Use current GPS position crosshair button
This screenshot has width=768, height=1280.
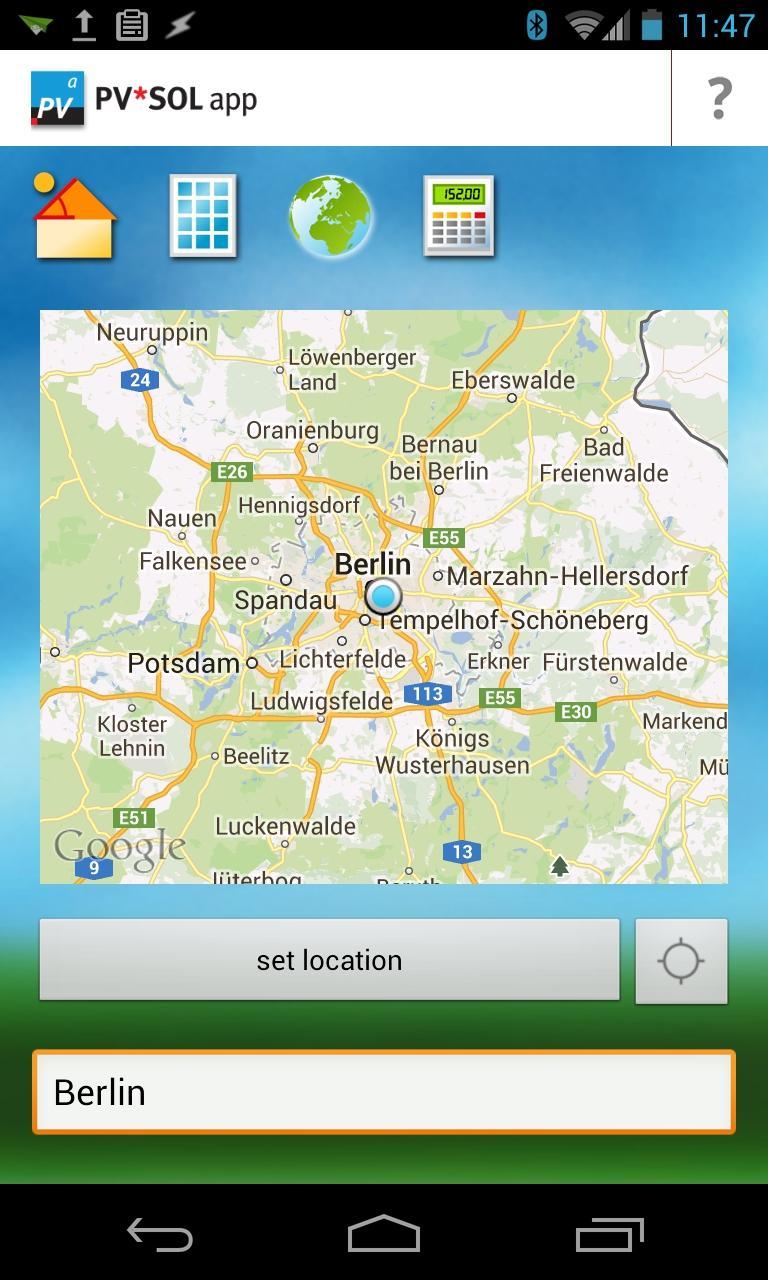click(681, 961)
